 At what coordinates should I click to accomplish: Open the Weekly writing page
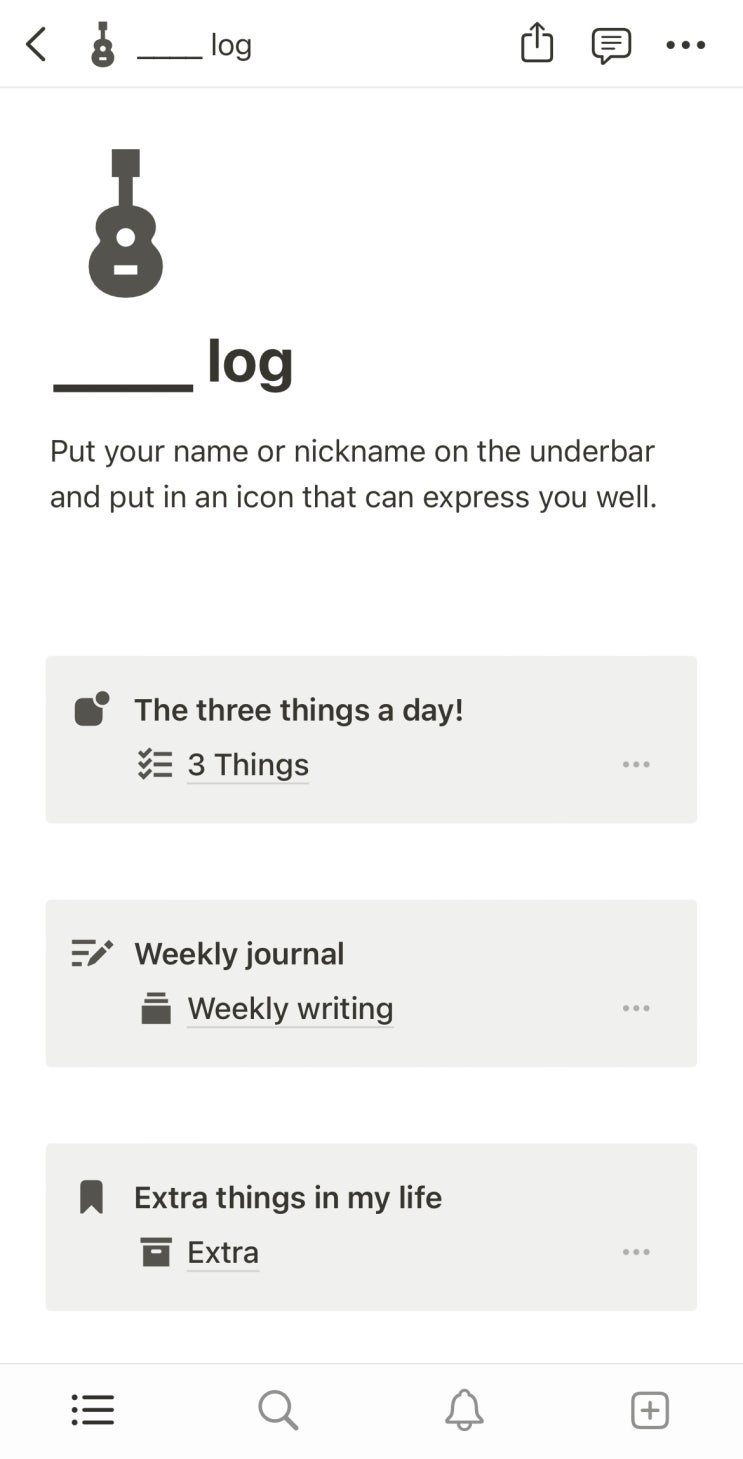click(290, 1009)
